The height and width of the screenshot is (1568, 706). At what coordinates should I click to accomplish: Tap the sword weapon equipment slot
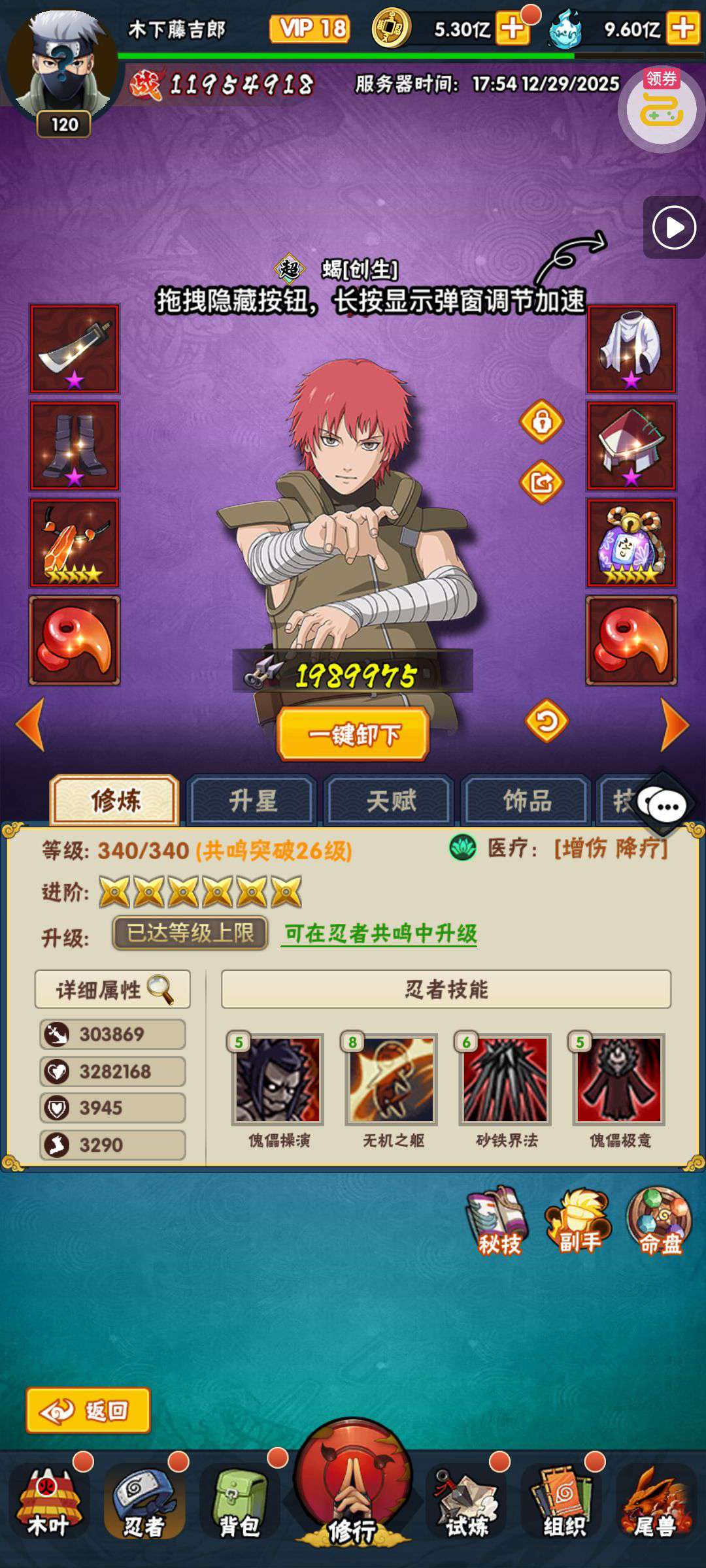pyautogui.click(x=75, y=349)
